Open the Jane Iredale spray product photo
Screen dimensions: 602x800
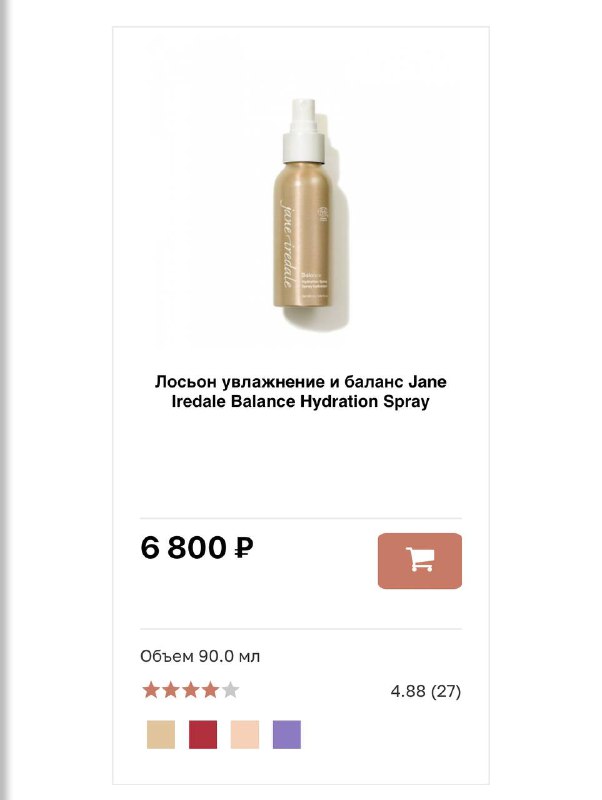pyautogui.click(x=300, y=215)
